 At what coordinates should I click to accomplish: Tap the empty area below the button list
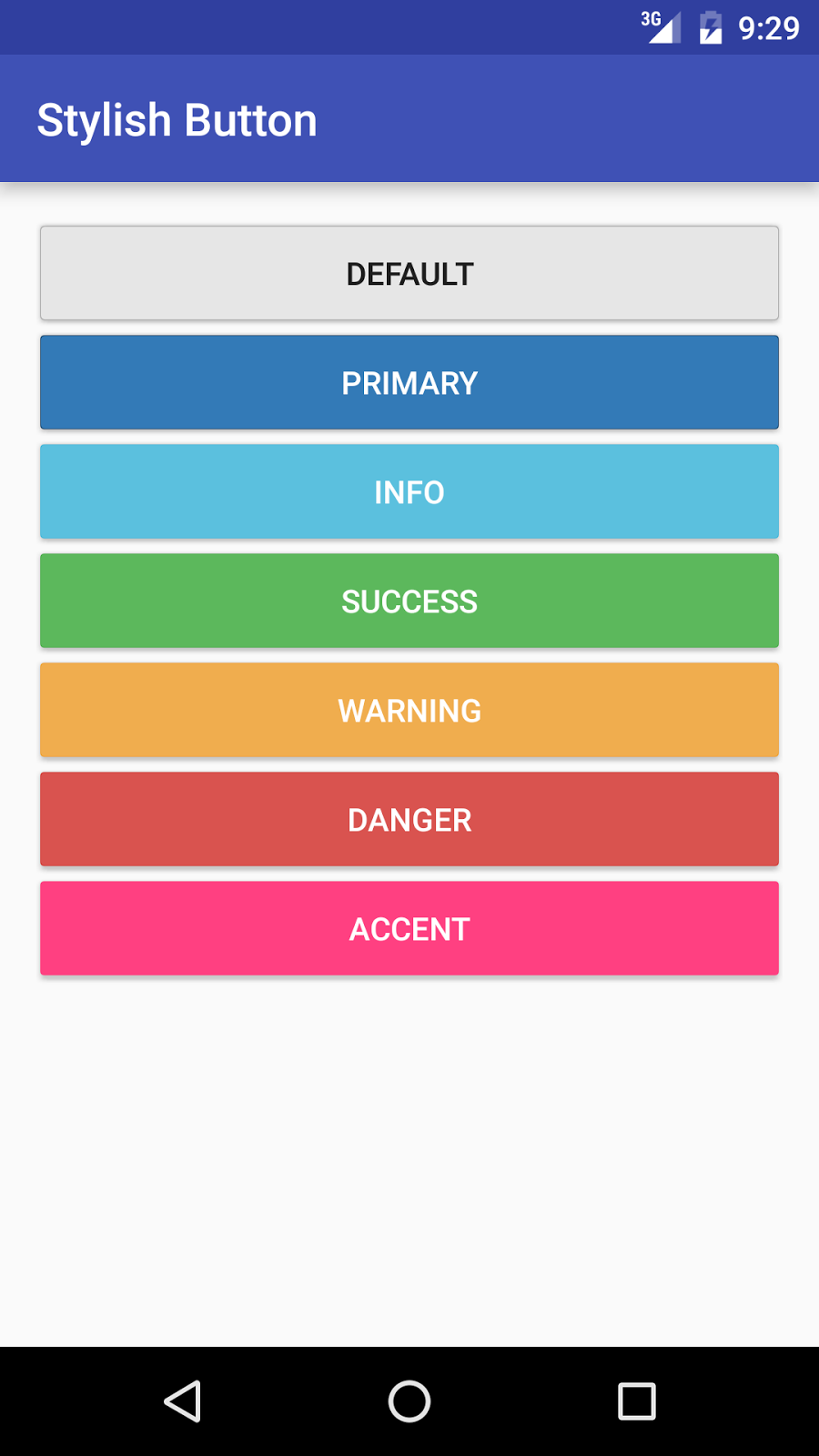(409, 1137)
